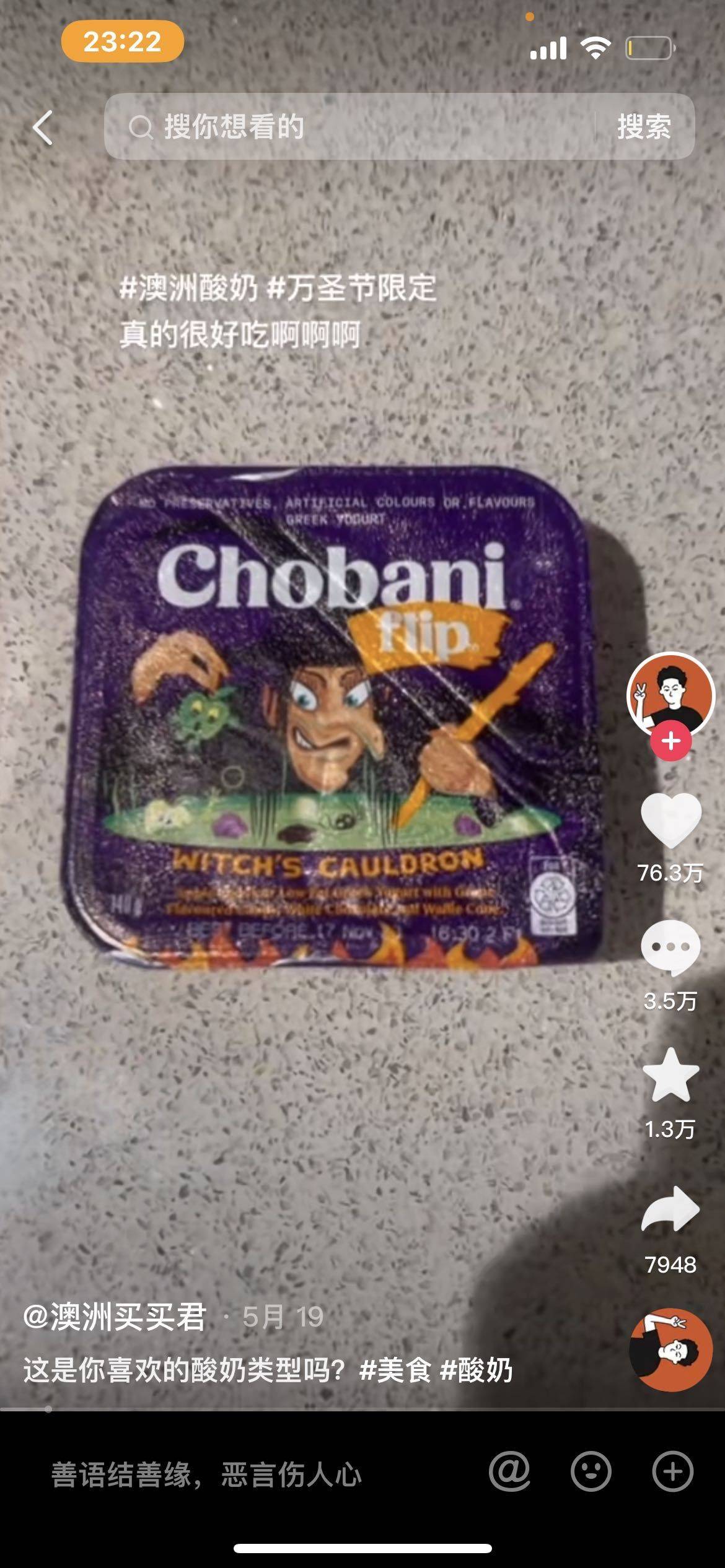Share this video via the arrow

pyautogui.click(x=670, y=1209)
